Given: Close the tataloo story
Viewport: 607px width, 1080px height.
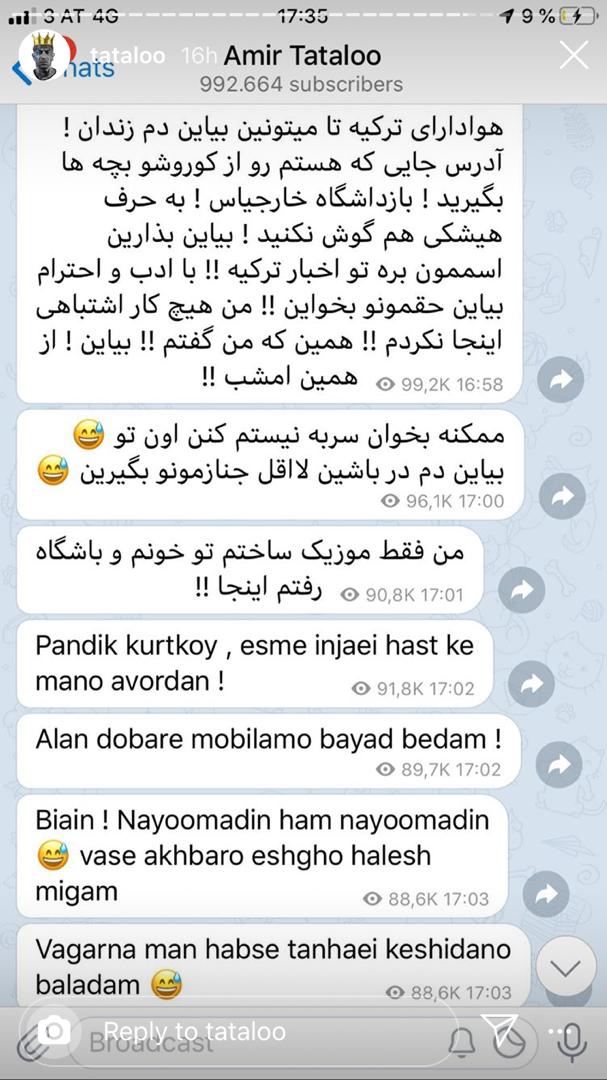Looking at the screenshot, I should tap(574, 55).
